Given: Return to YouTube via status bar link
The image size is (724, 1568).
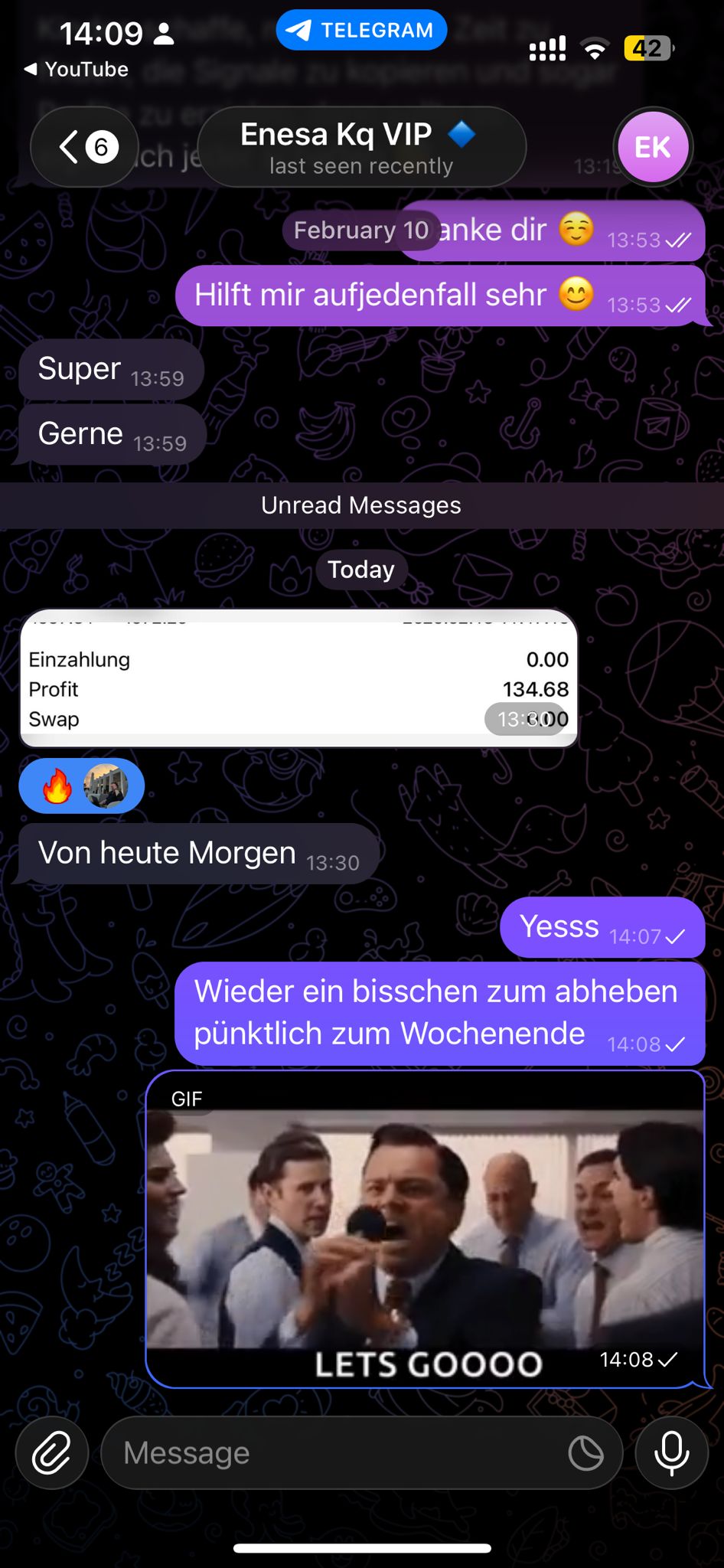Looking at the screenshot, I should [77, 70].
